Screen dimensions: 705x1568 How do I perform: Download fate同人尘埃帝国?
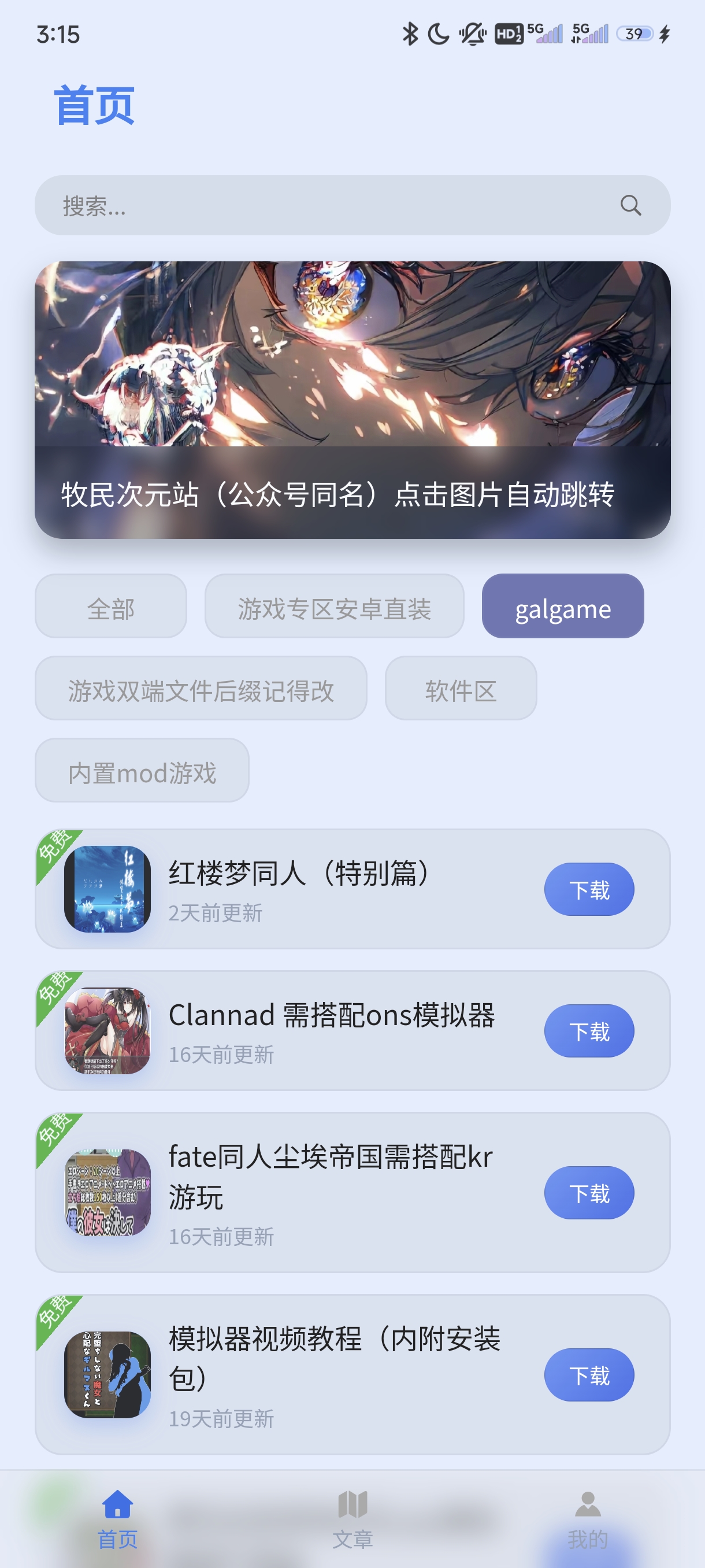coord(588,1192)
